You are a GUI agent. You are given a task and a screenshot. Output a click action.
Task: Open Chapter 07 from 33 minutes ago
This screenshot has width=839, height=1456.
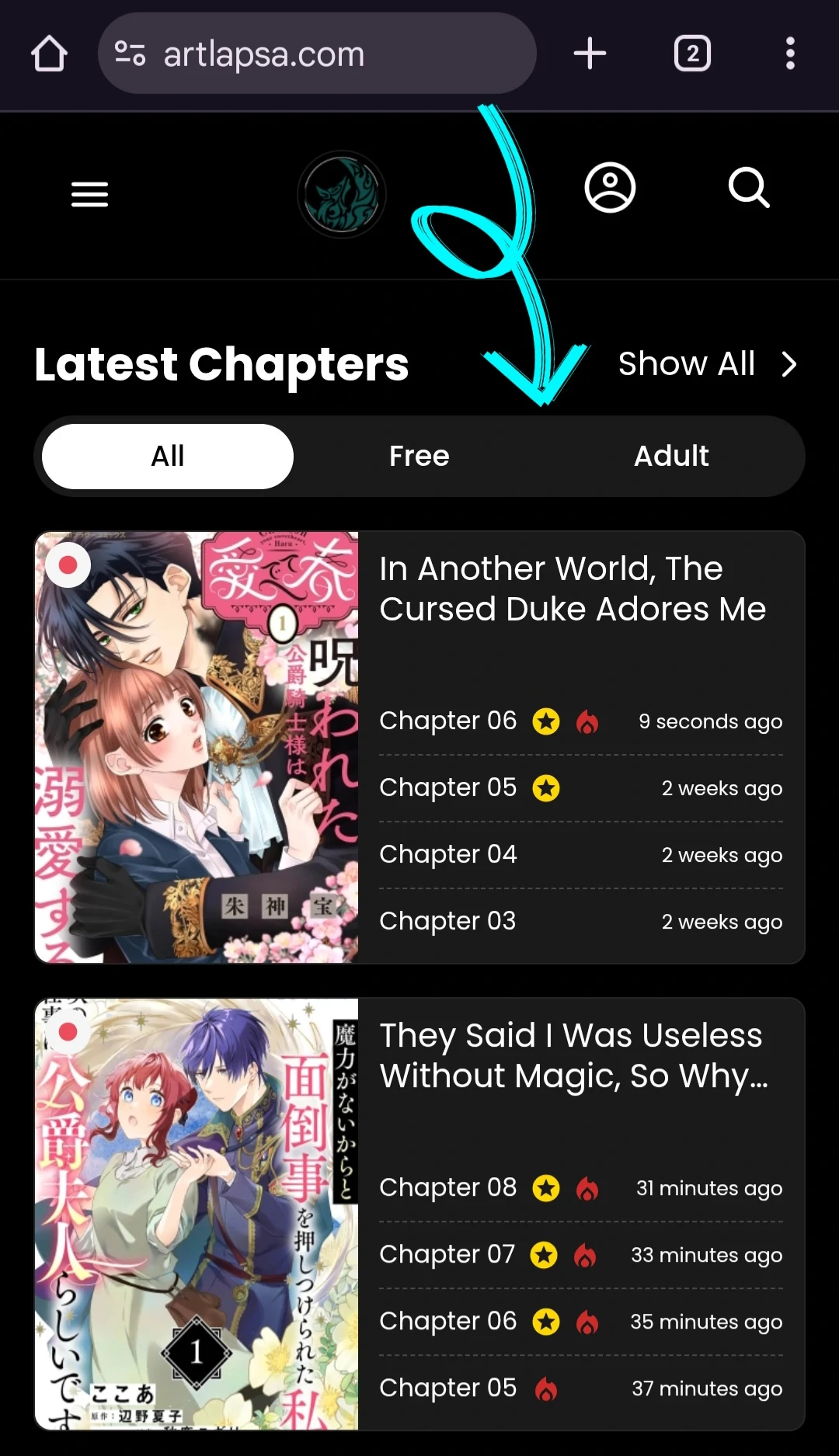[447, 1254]
